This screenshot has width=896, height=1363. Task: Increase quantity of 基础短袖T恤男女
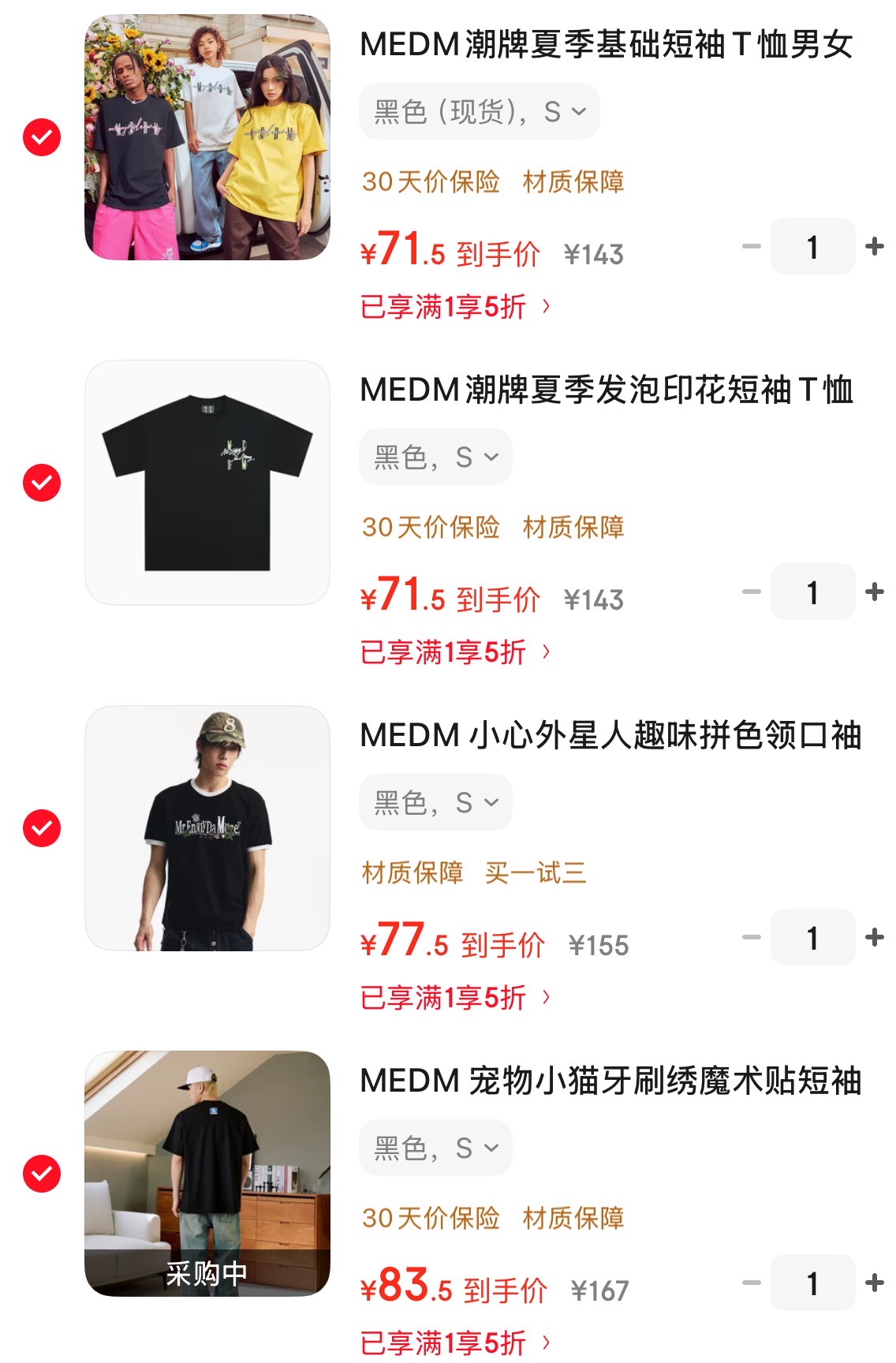pos(874,247)
